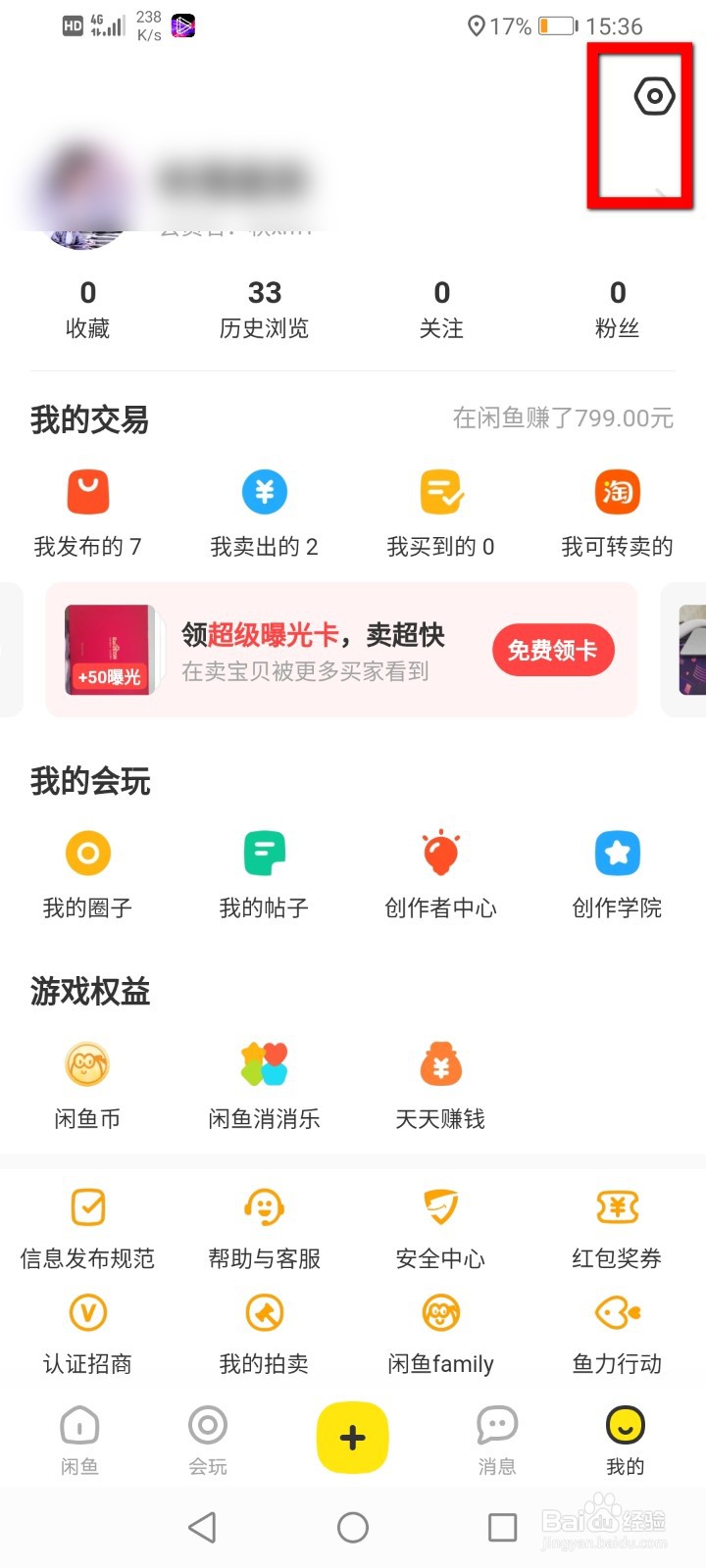This screenshot has width=706, height=1568.
Task: Open 帮助与客服 help center
Action: click(264, 1225)
